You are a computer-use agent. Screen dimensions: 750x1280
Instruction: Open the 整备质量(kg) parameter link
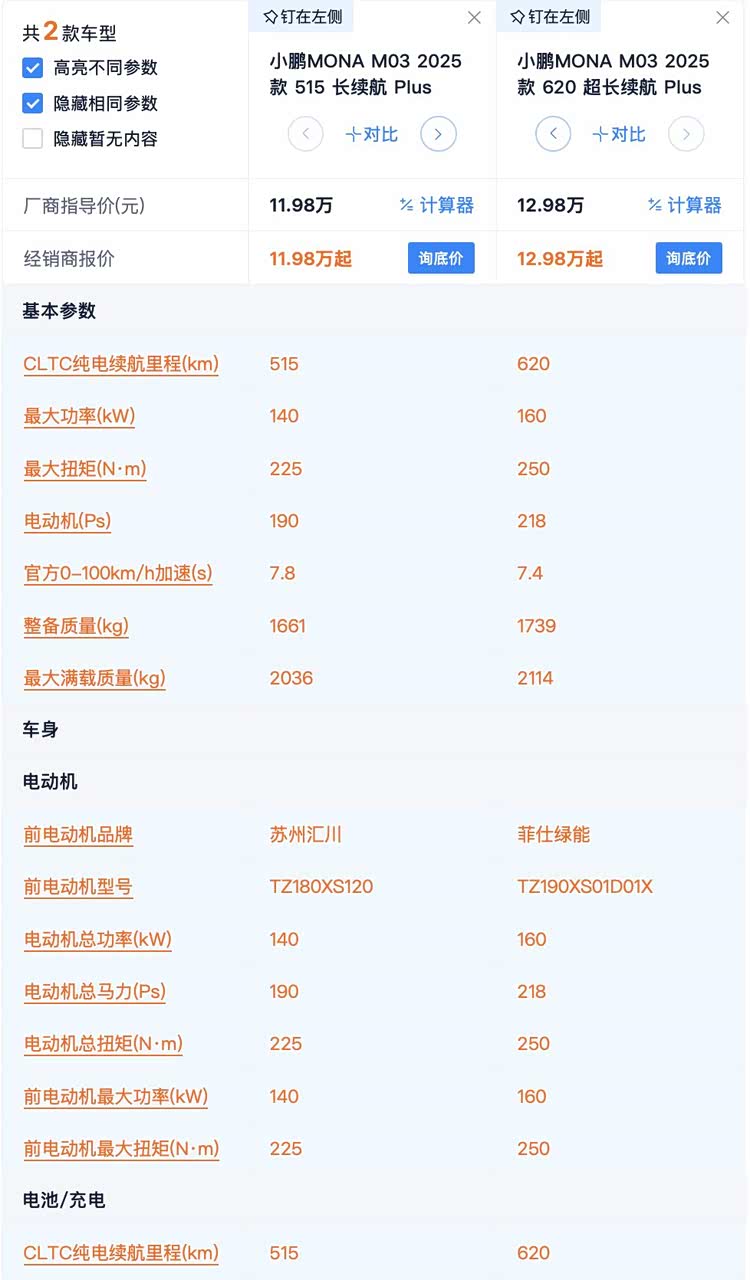coord(76,626)
